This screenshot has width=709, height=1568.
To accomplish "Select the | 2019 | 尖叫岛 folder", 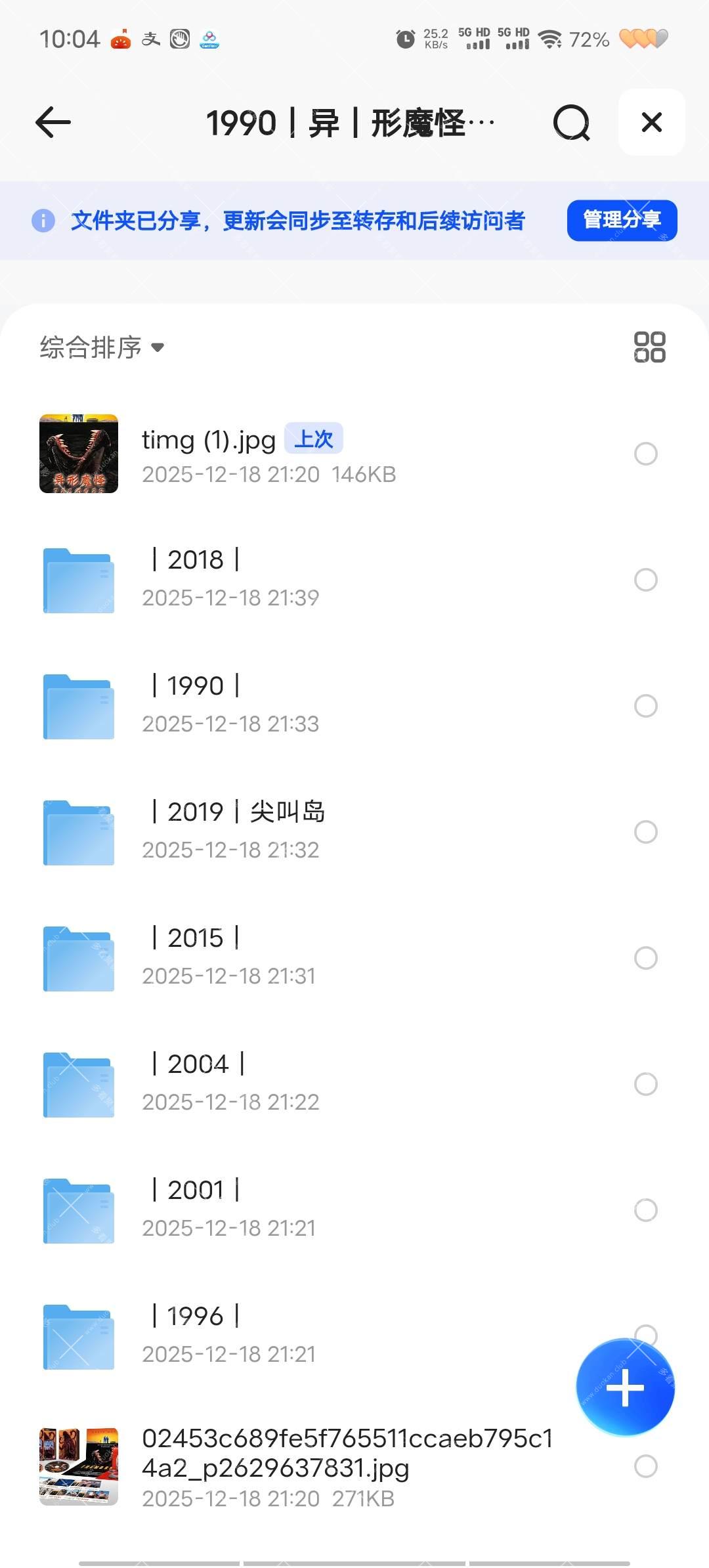I will pyautogui.click(x=645, y=832).
